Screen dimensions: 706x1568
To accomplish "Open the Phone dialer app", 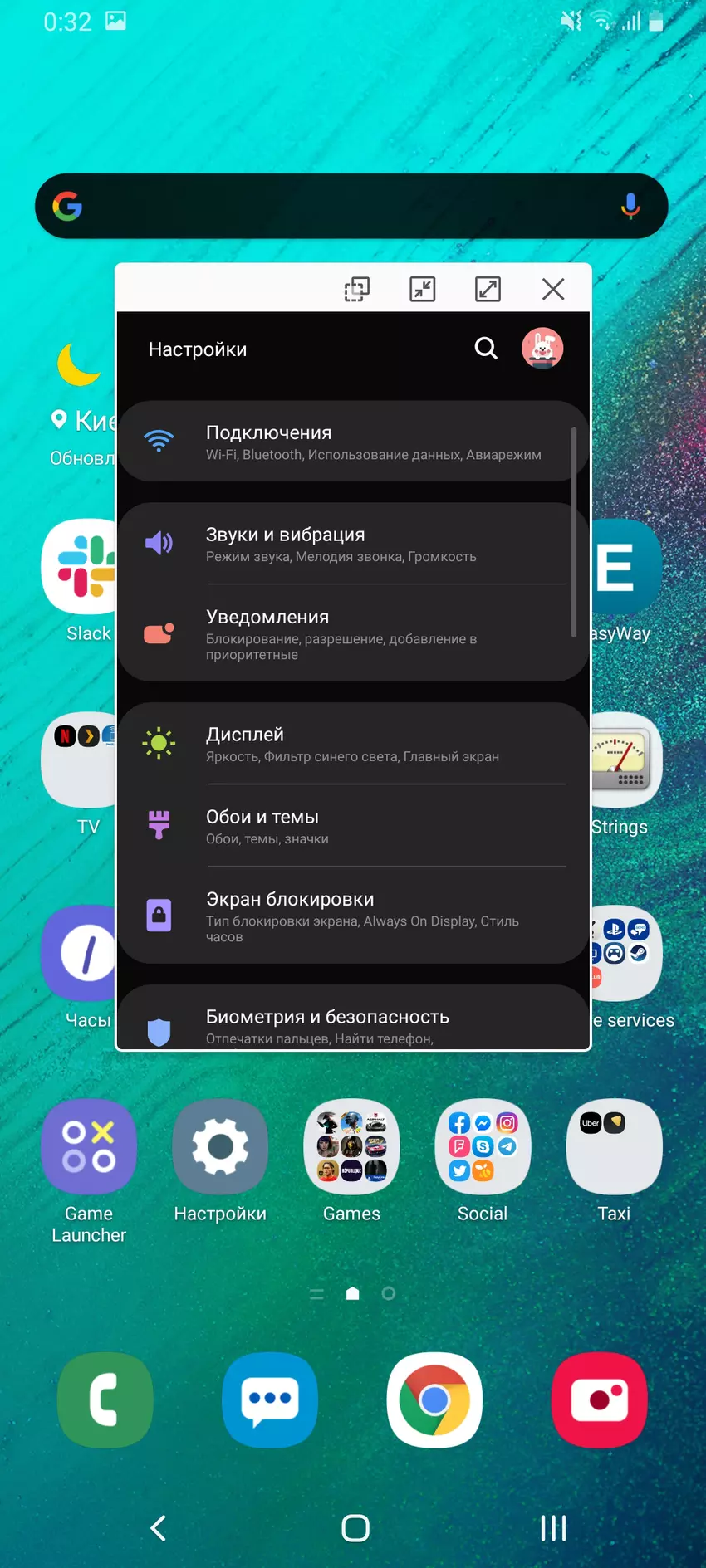I will point(105,1400).
